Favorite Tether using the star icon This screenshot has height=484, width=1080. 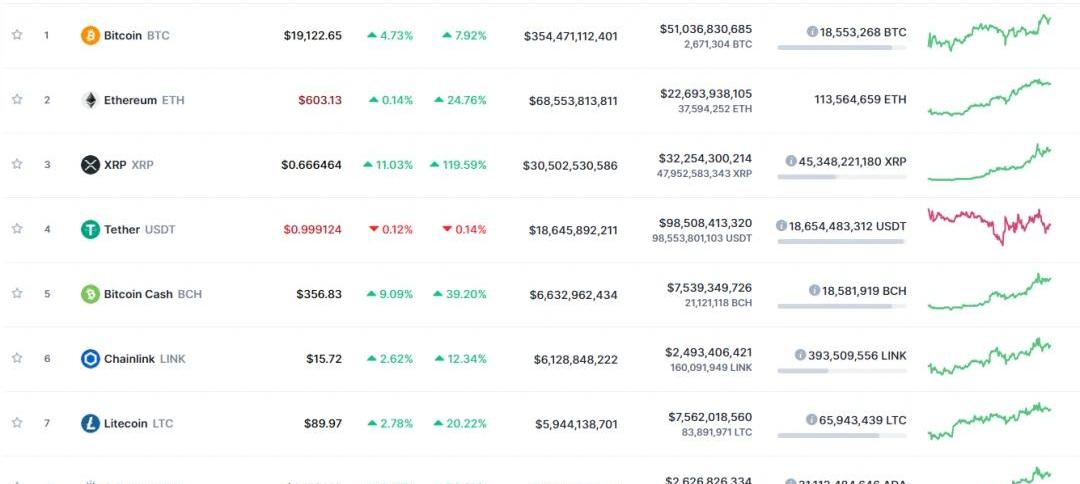tap(17, 229)
